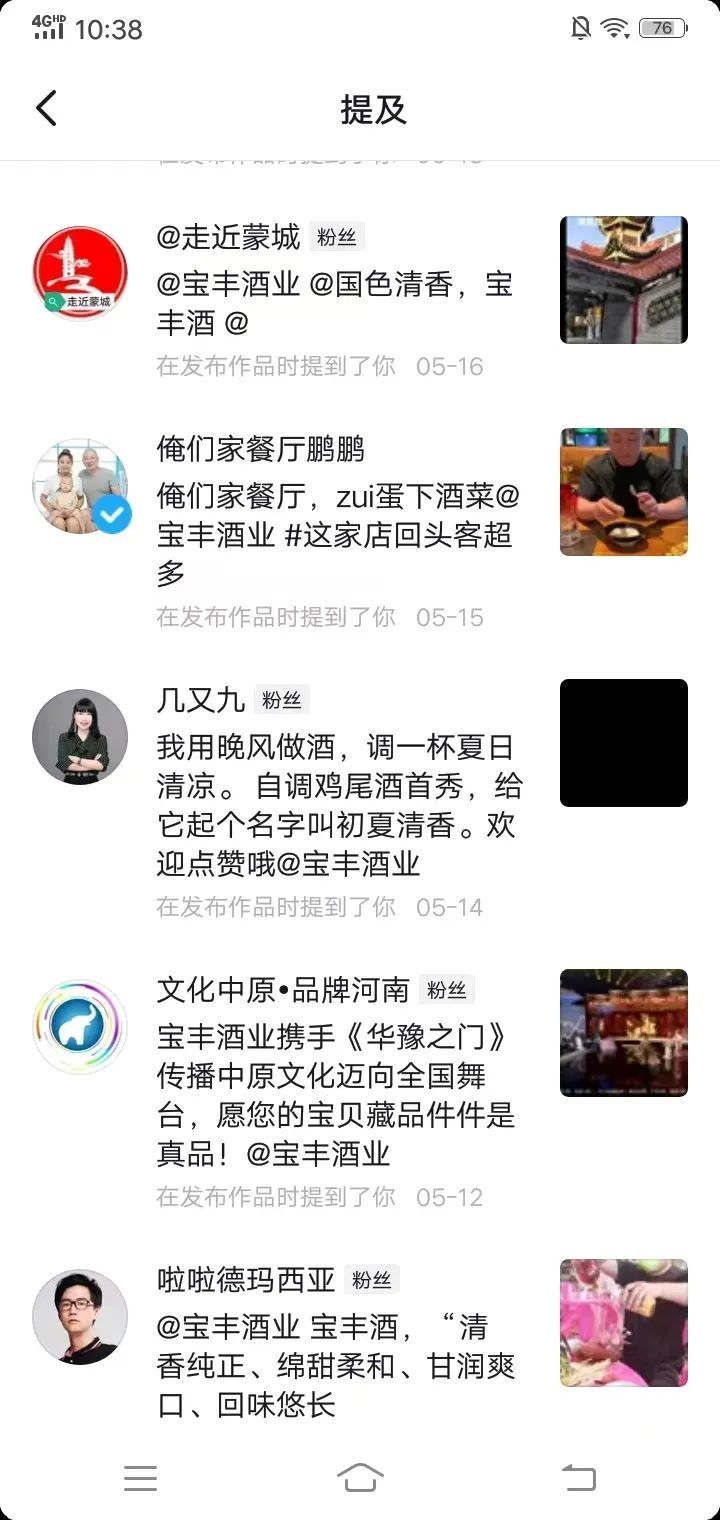Tap the system back button

[x=579, y=1477]
